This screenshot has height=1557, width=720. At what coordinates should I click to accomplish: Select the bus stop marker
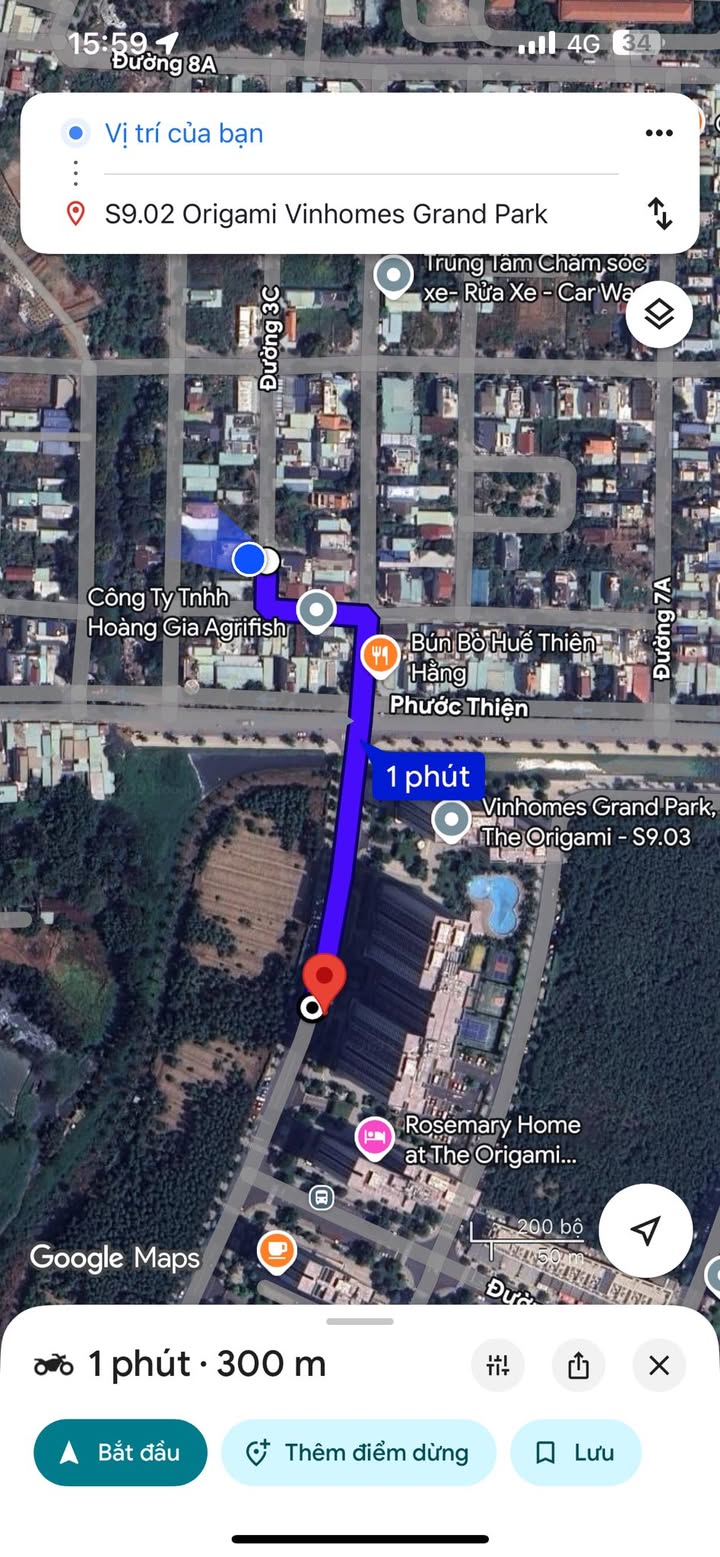(x=321, y=1197)
